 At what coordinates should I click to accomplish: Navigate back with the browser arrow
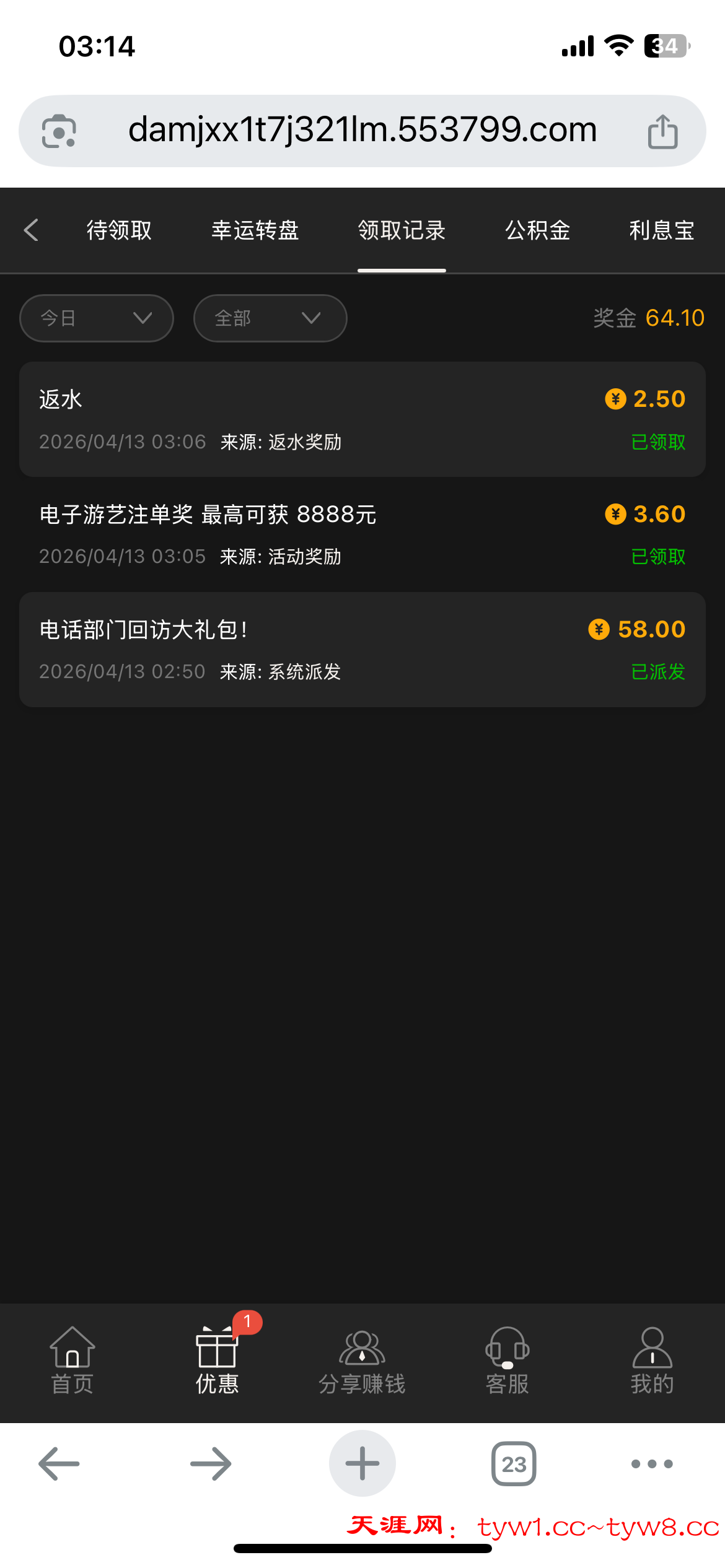coord(59,1463)
